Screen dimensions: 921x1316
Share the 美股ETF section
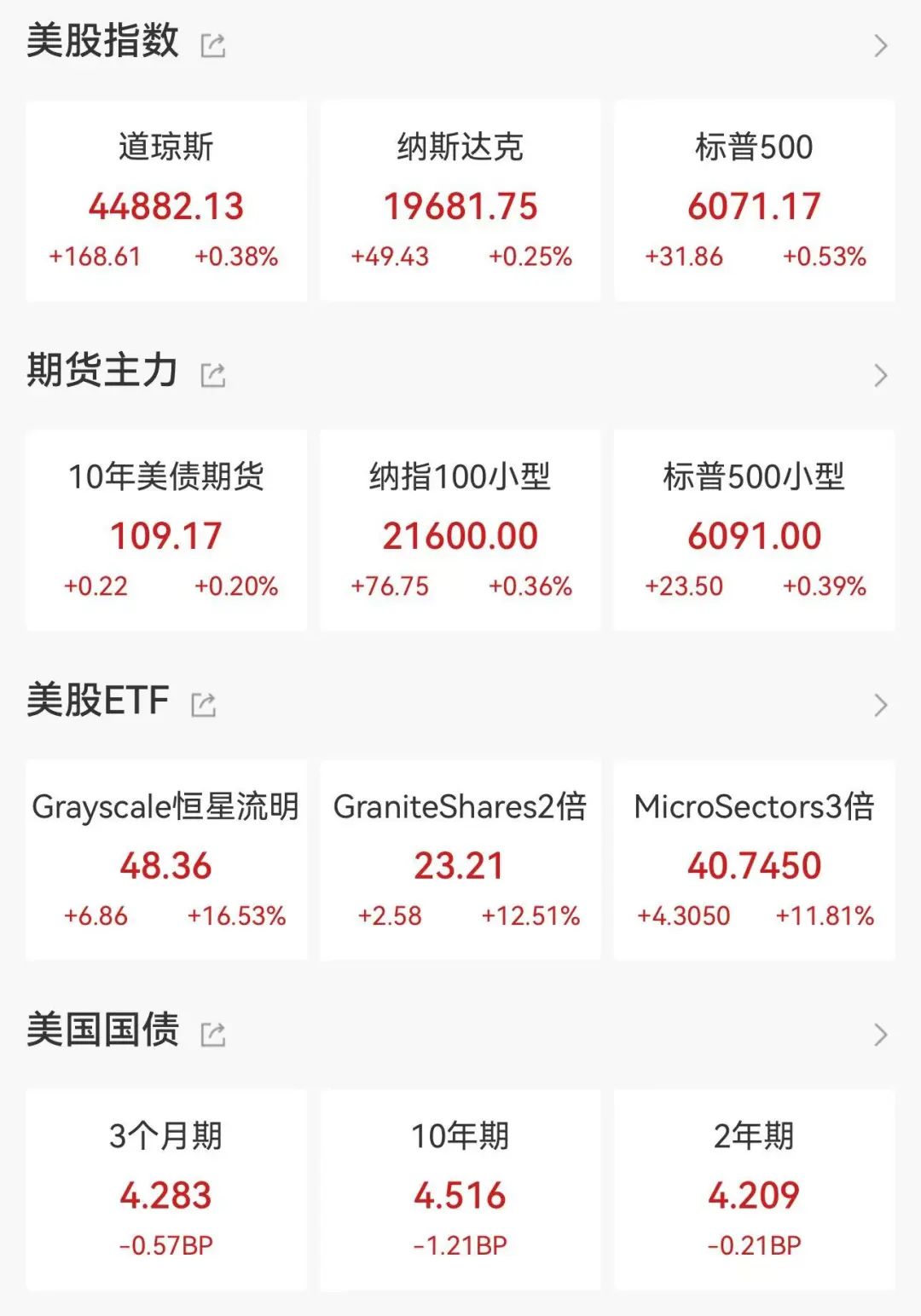pyautogui.click(x=204, y=705)
